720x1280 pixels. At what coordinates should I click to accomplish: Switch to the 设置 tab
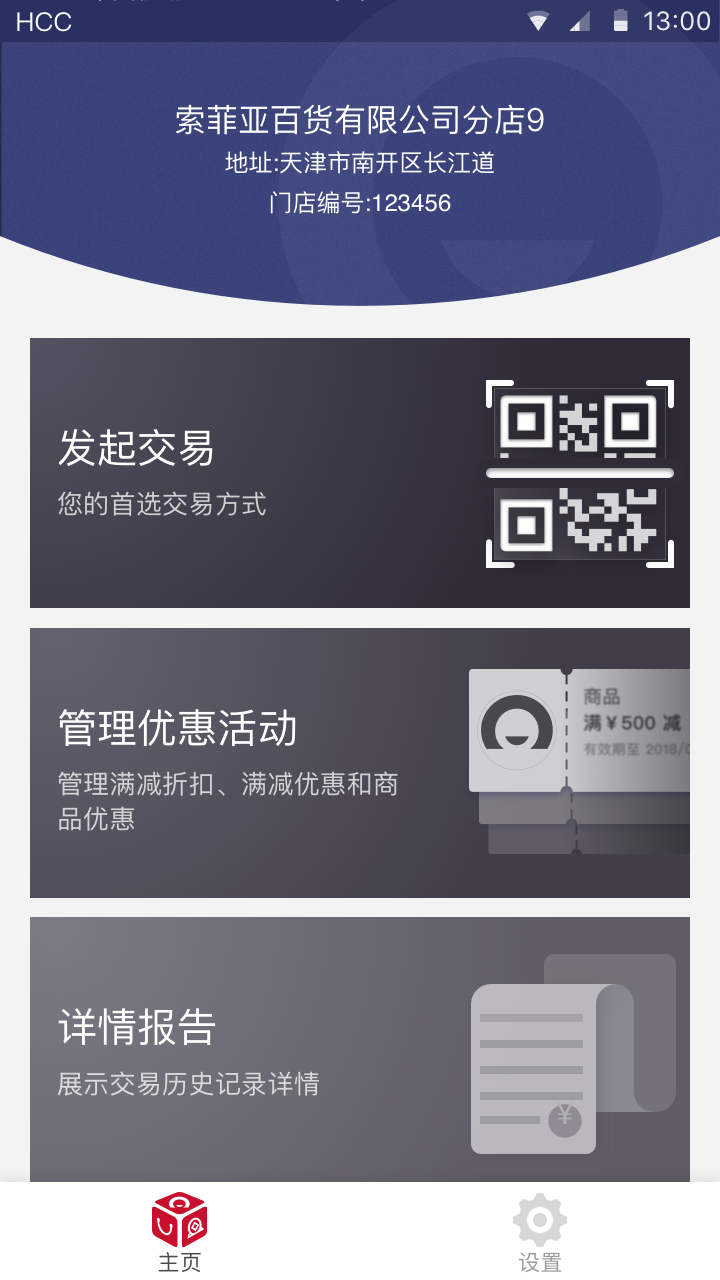tap(540, 1232)
